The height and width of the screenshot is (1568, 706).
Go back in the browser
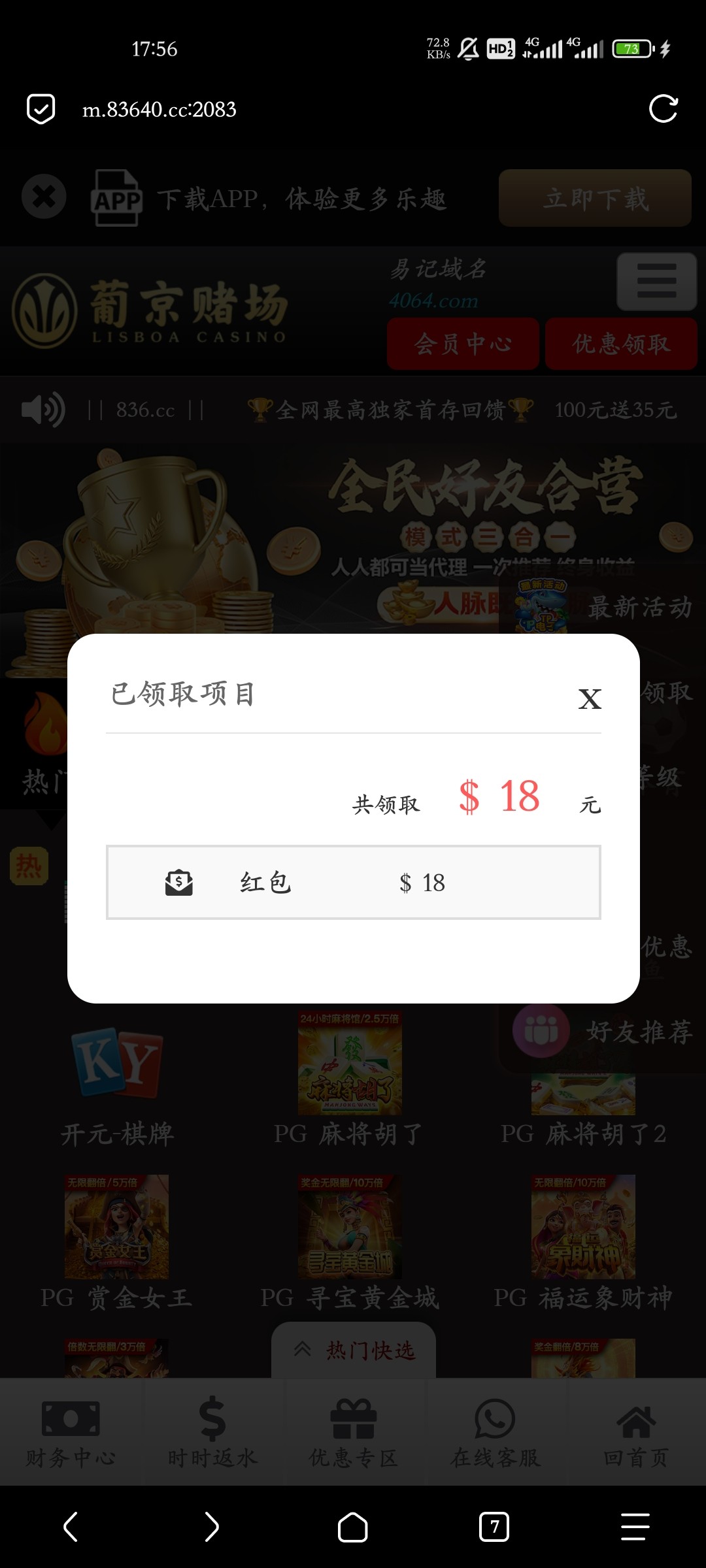tap(71, 1526)
